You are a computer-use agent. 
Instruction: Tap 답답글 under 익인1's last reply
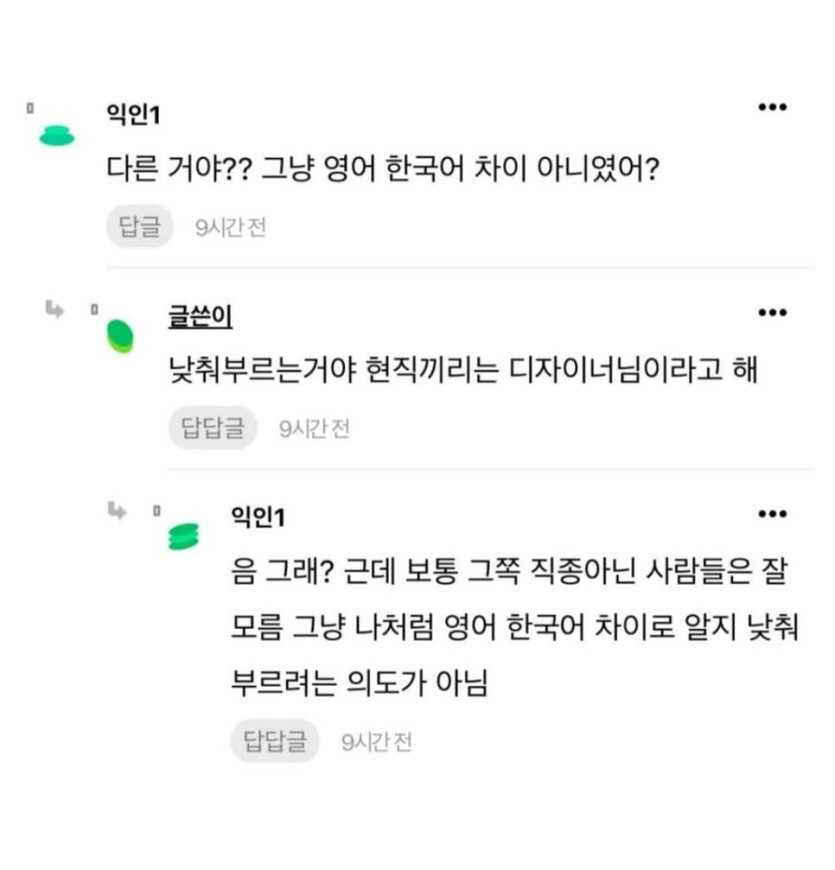coord(275,742)
